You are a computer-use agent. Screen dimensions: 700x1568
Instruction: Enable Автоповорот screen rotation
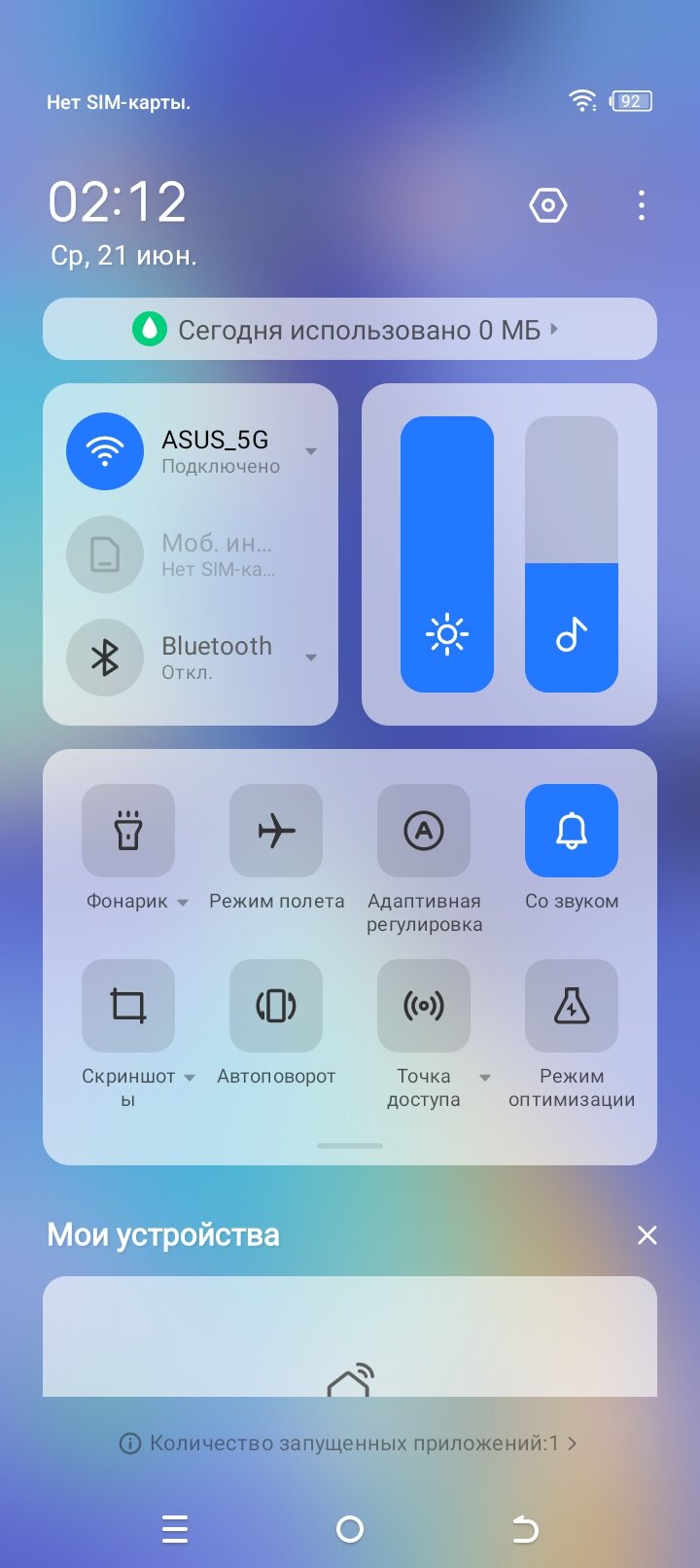(276, 1006)
